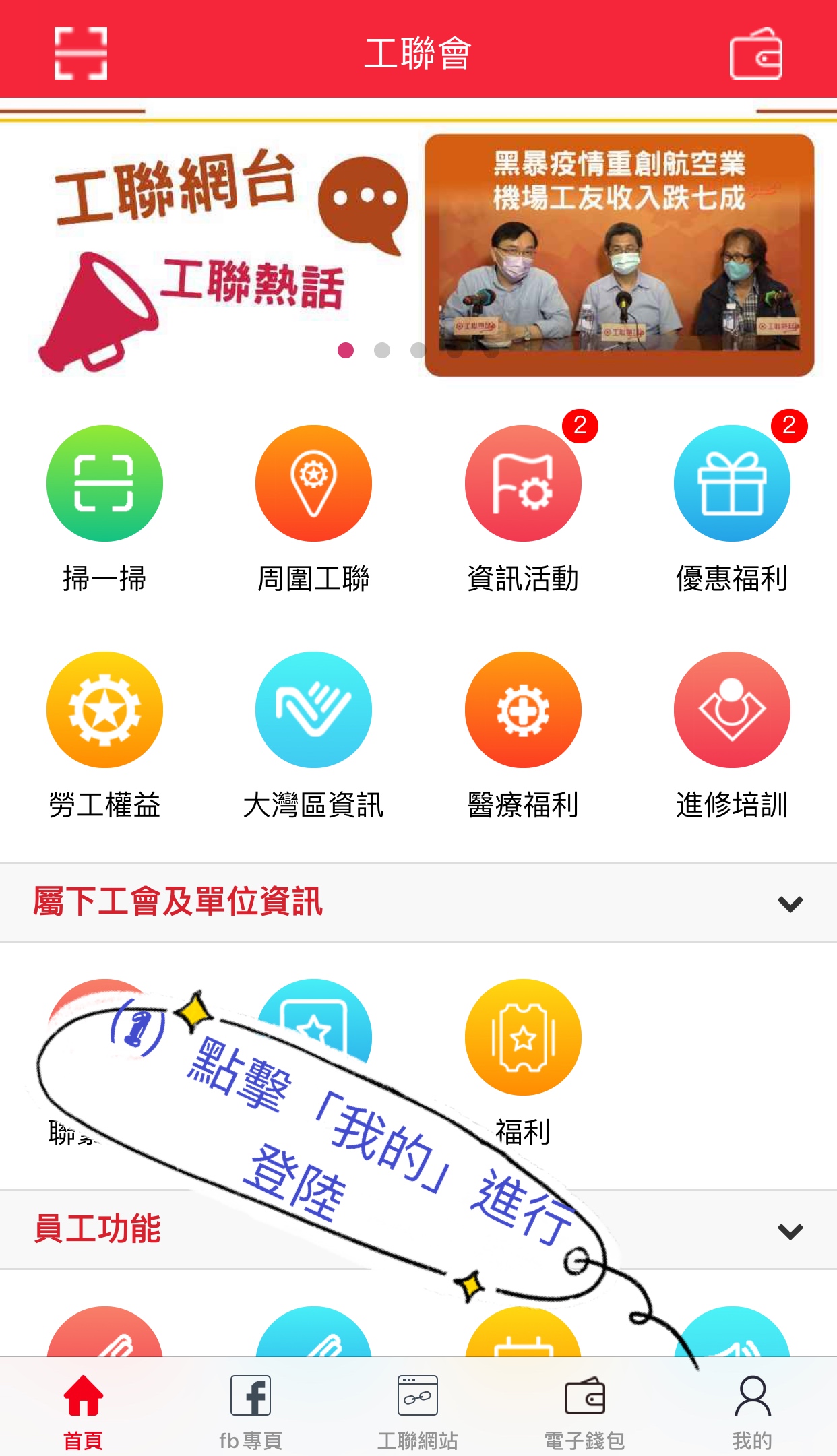Screen dimensions: 837x1456
Task: Collapse the 屬下工會及單位資訊 section
Action: [x=790, y=904]
